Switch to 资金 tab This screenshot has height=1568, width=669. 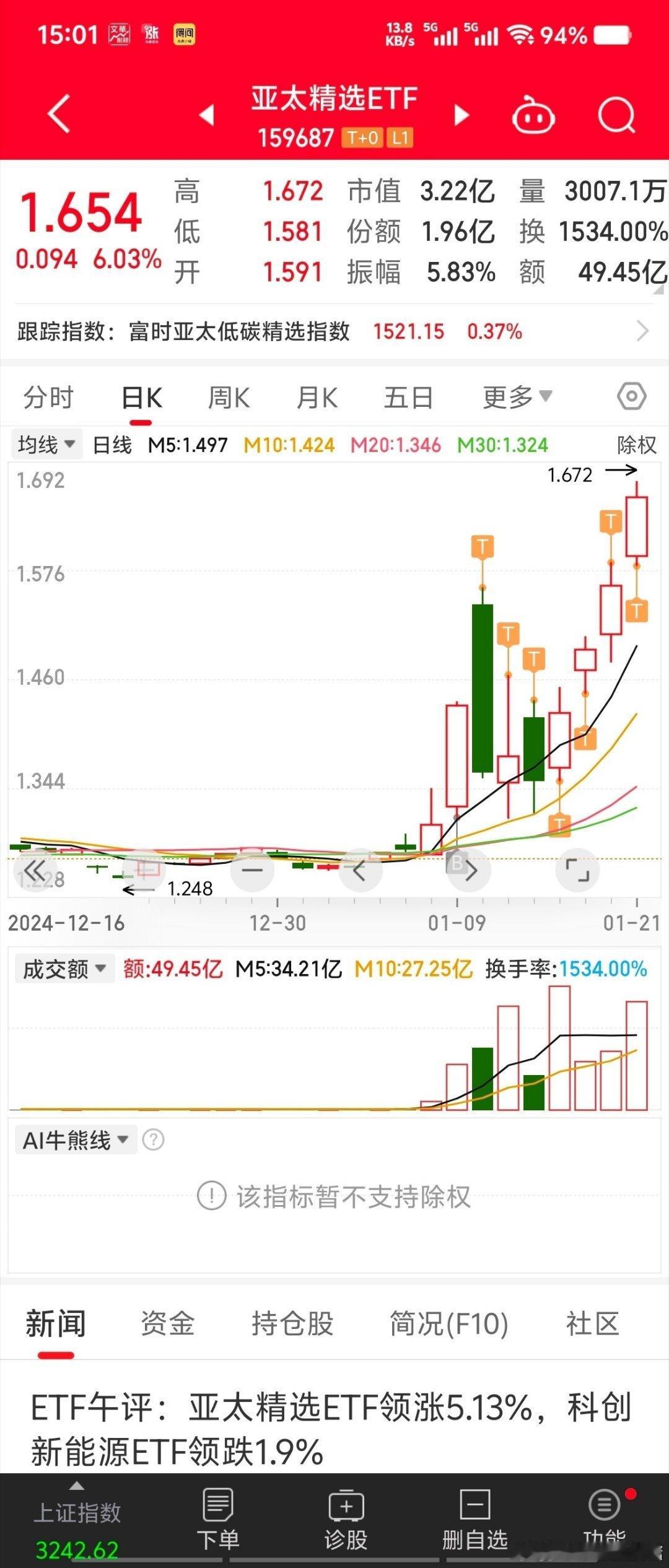[x=168, y=1323]
